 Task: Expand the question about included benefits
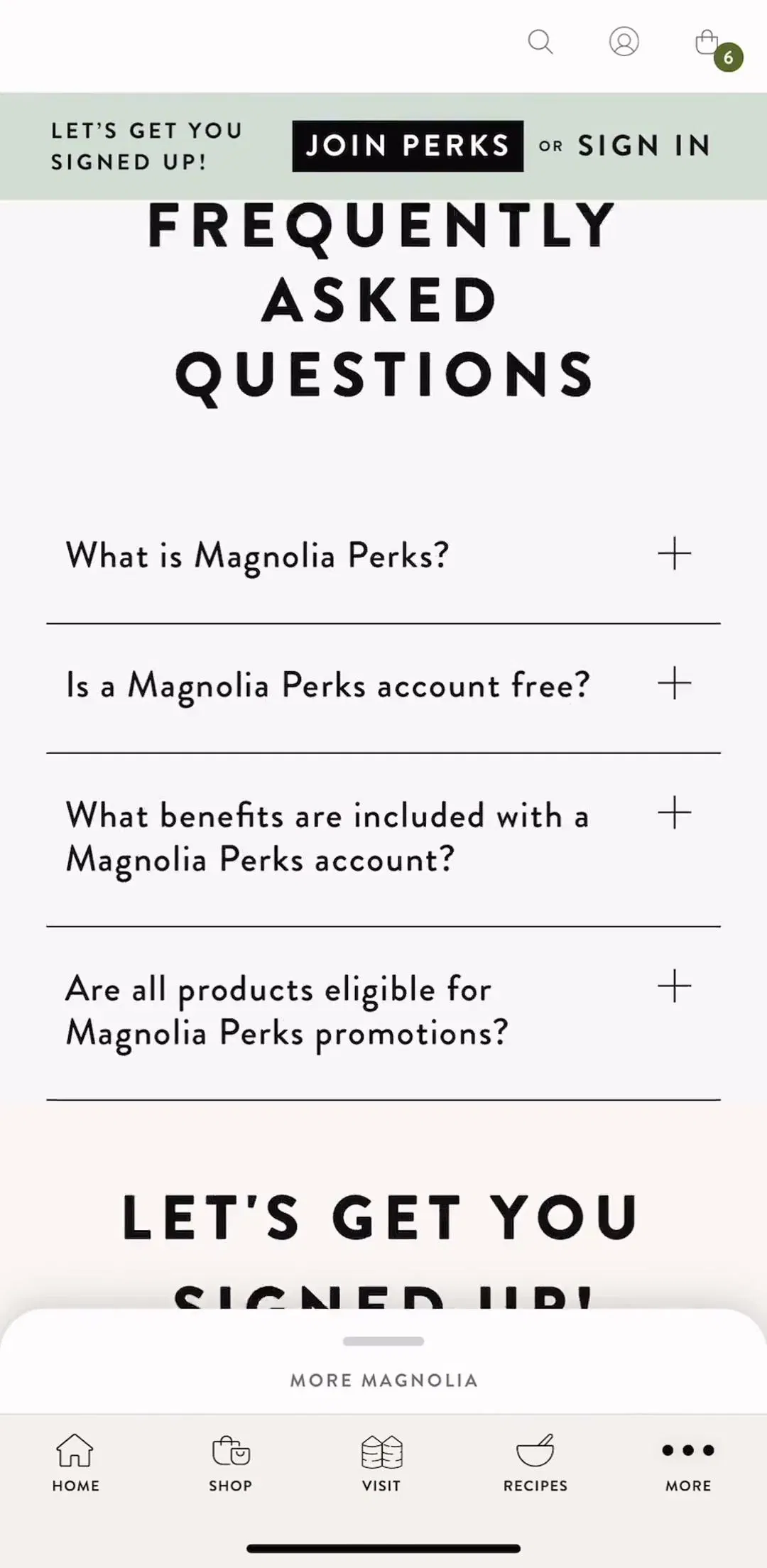pos(383,839)
